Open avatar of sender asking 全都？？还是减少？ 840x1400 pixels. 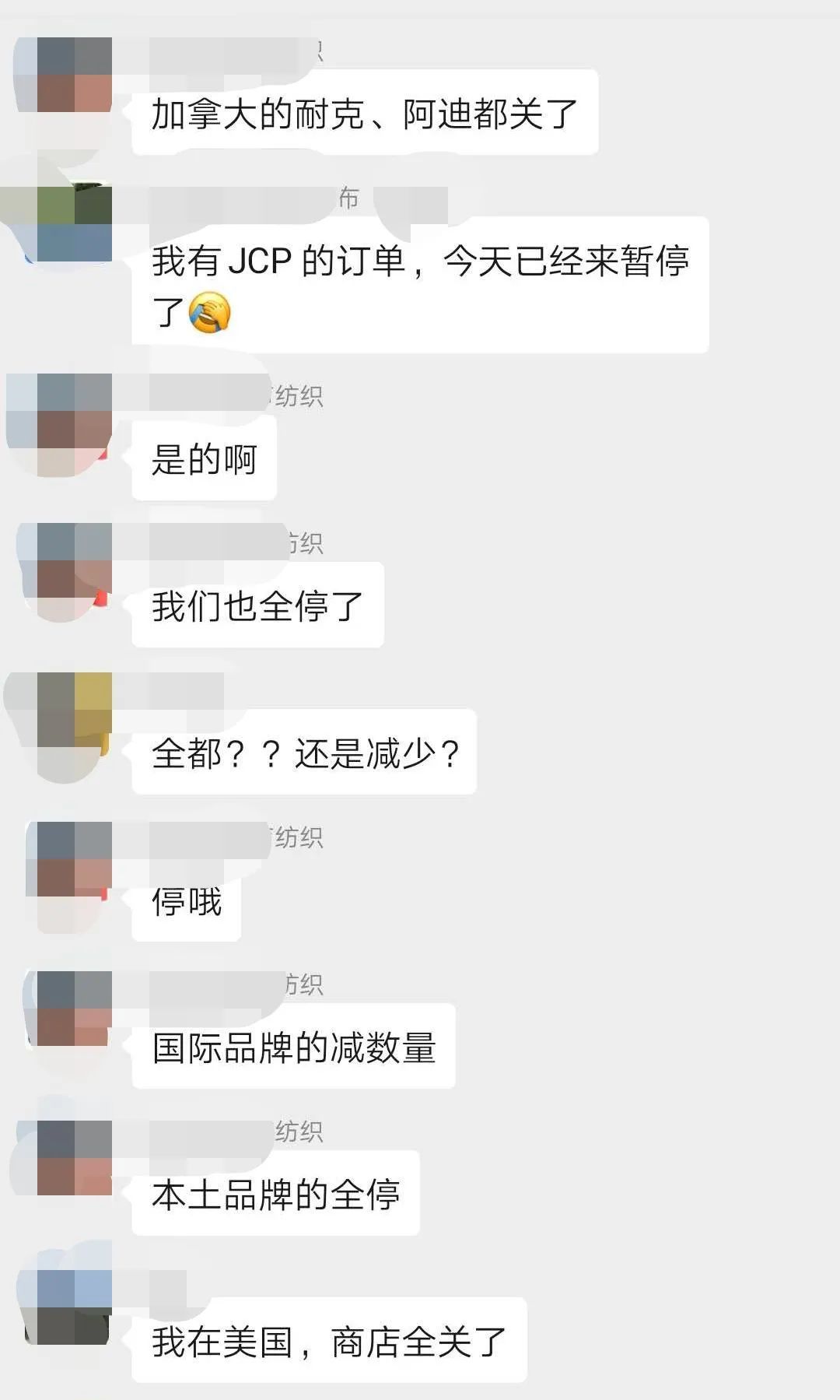(x=75, y=710)
